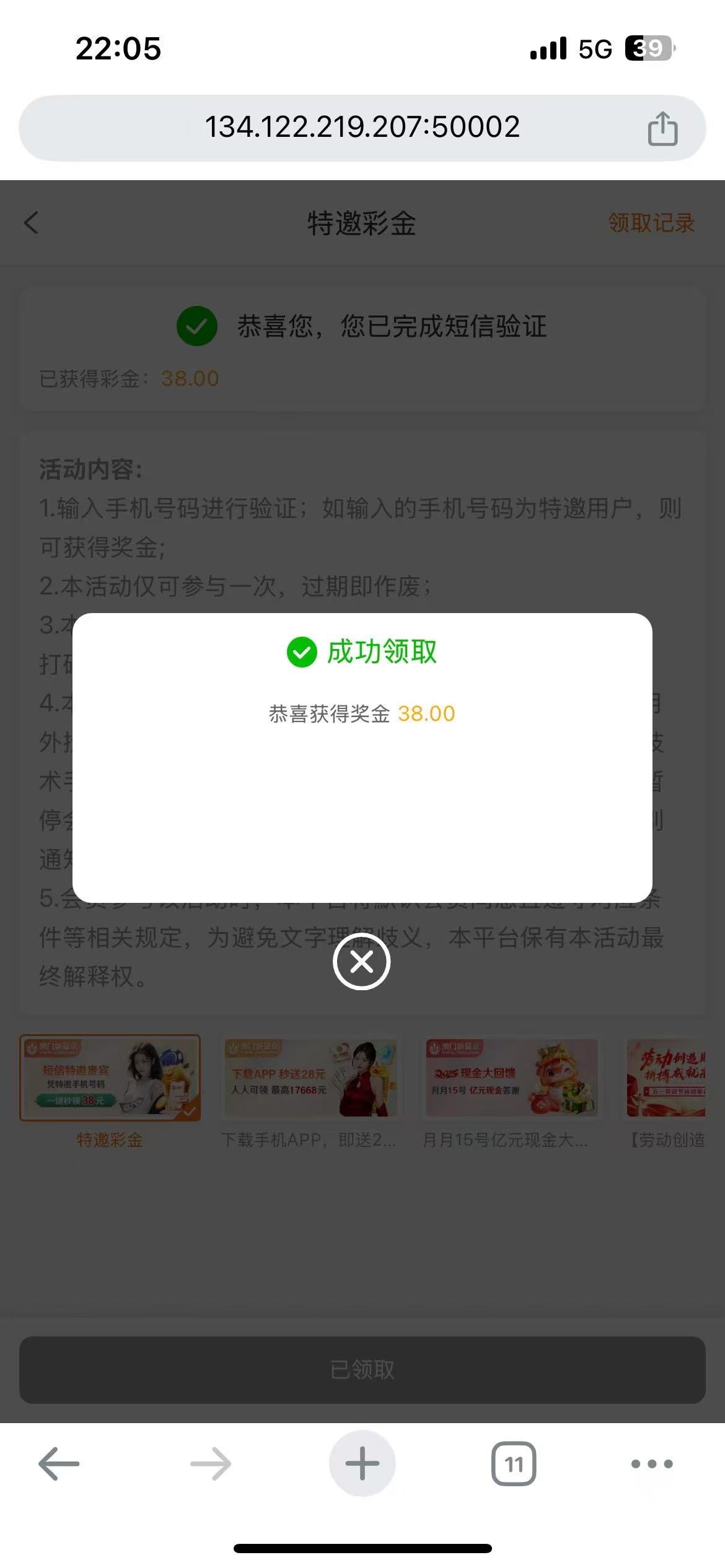Go back in the browser toolbar
725x1568 pixels.
[59, 1464]
